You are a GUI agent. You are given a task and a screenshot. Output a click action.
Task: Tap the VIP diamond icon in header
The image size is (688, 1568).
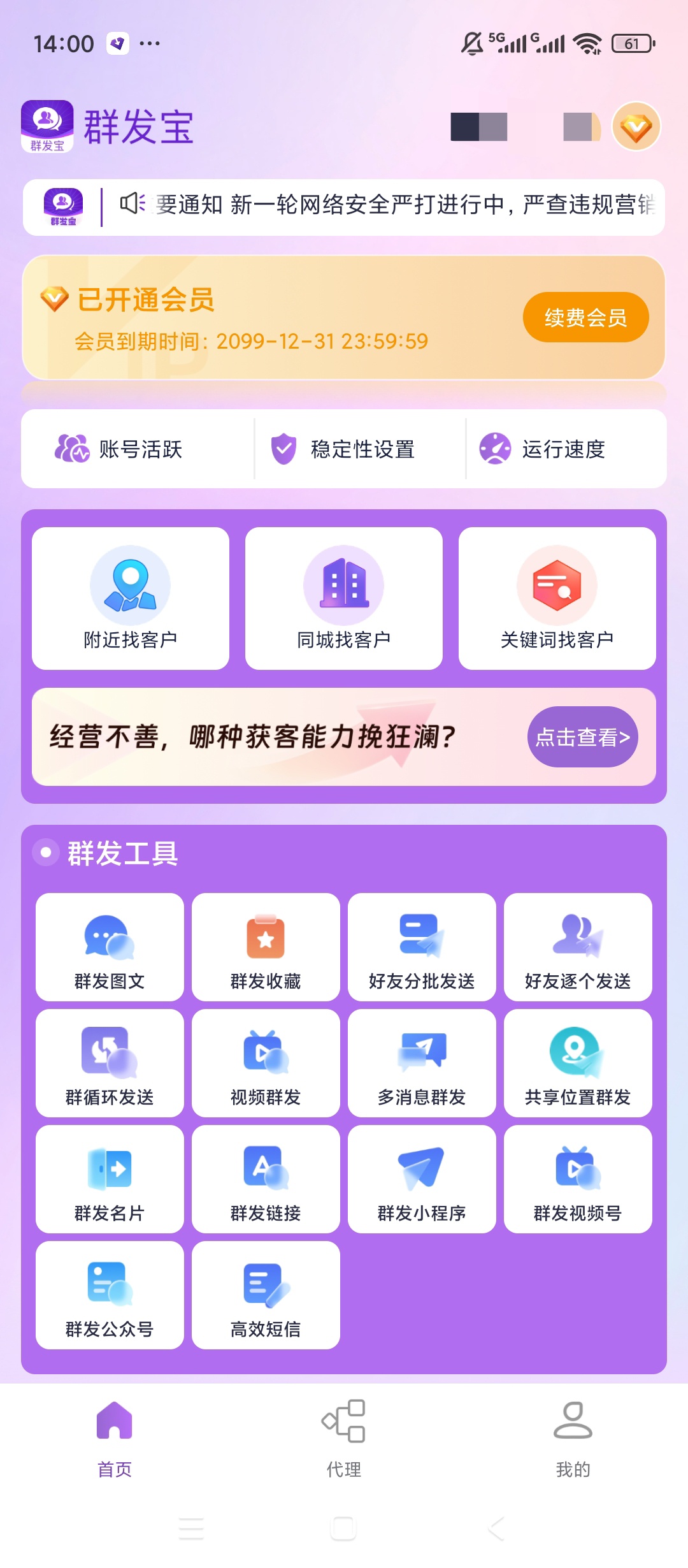(x=636, y=126)
